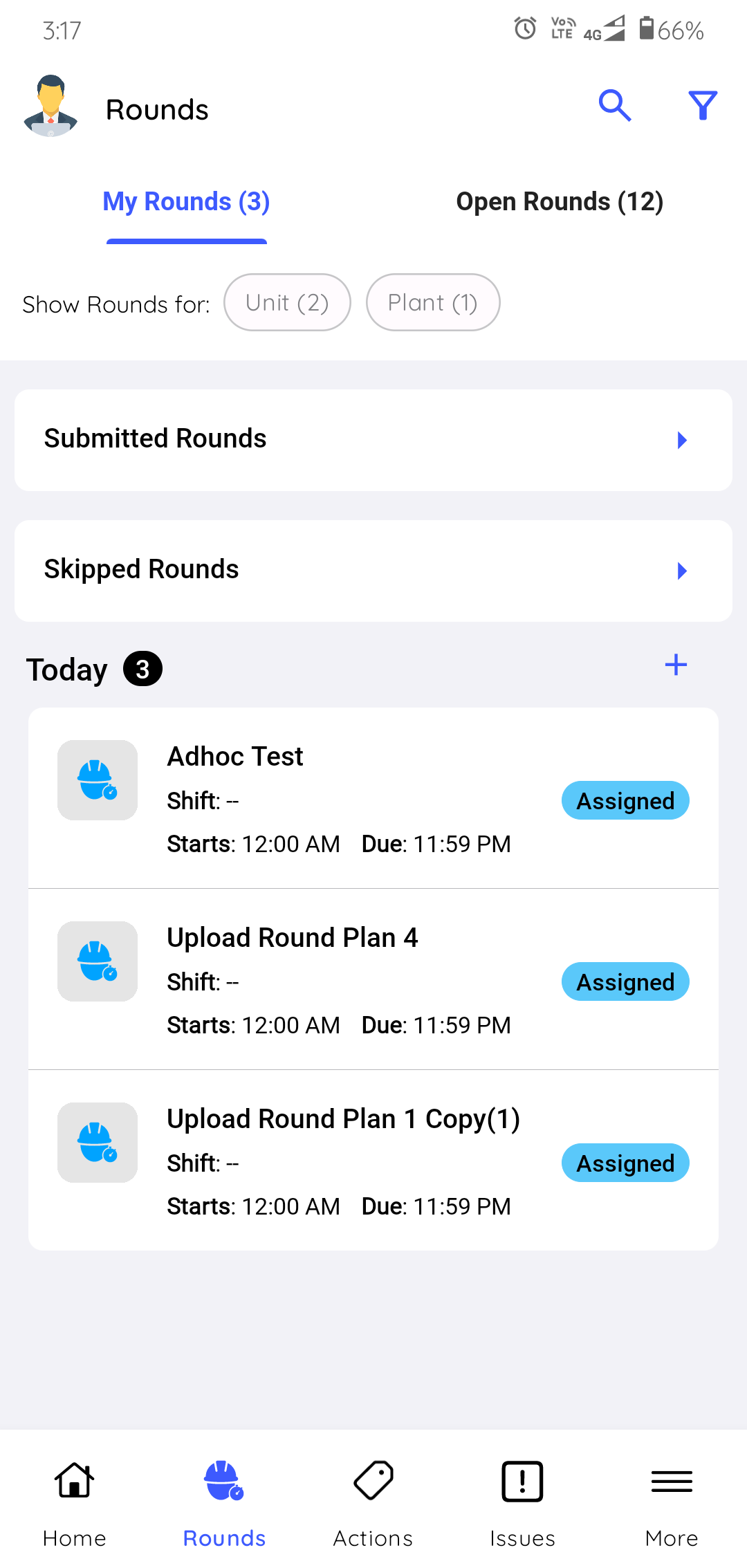Open the filter funnel icon
The height and width of the screenshot is (1568, 747).
tap(702, 106)
